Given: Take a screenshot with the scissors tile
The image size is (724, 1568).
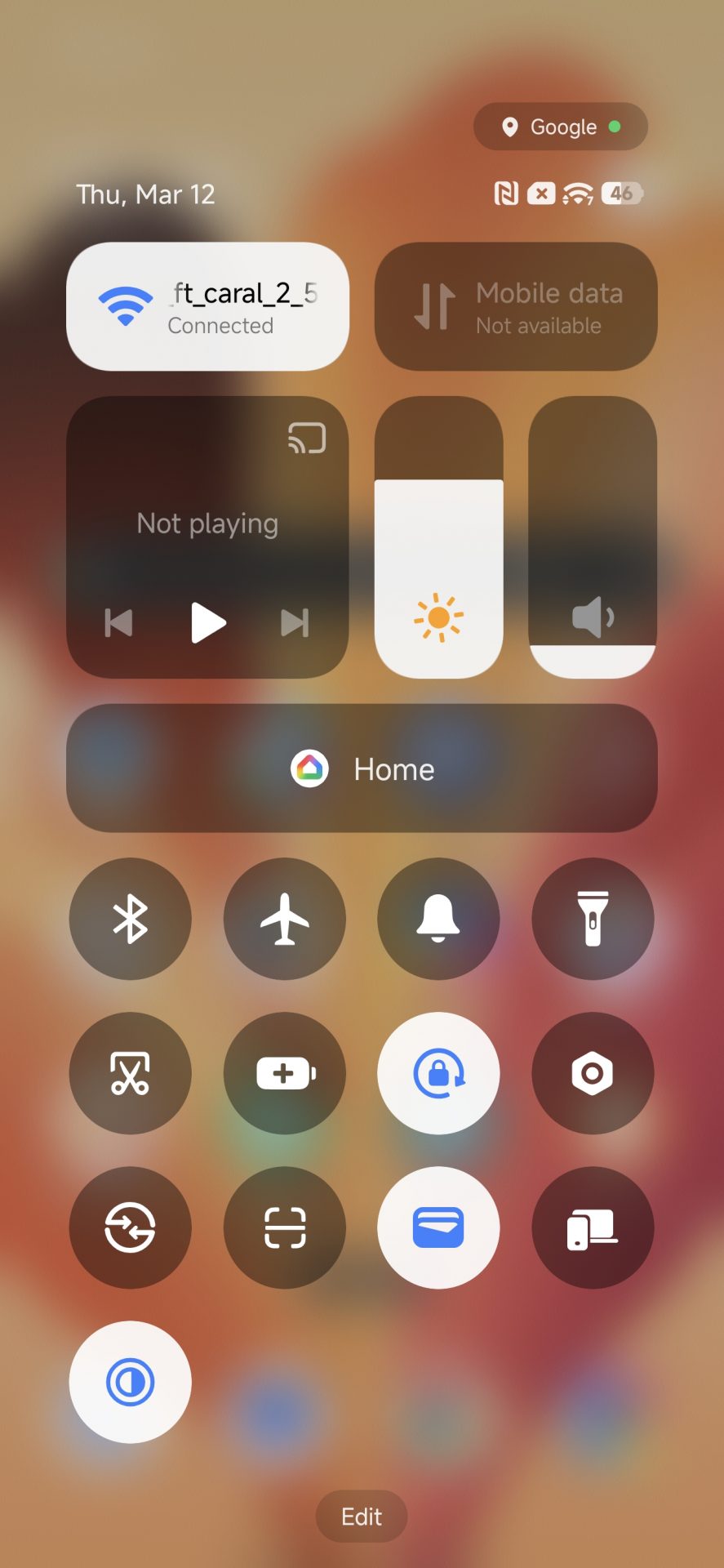Looking at the screenshot, I should tap(131, 1073).
